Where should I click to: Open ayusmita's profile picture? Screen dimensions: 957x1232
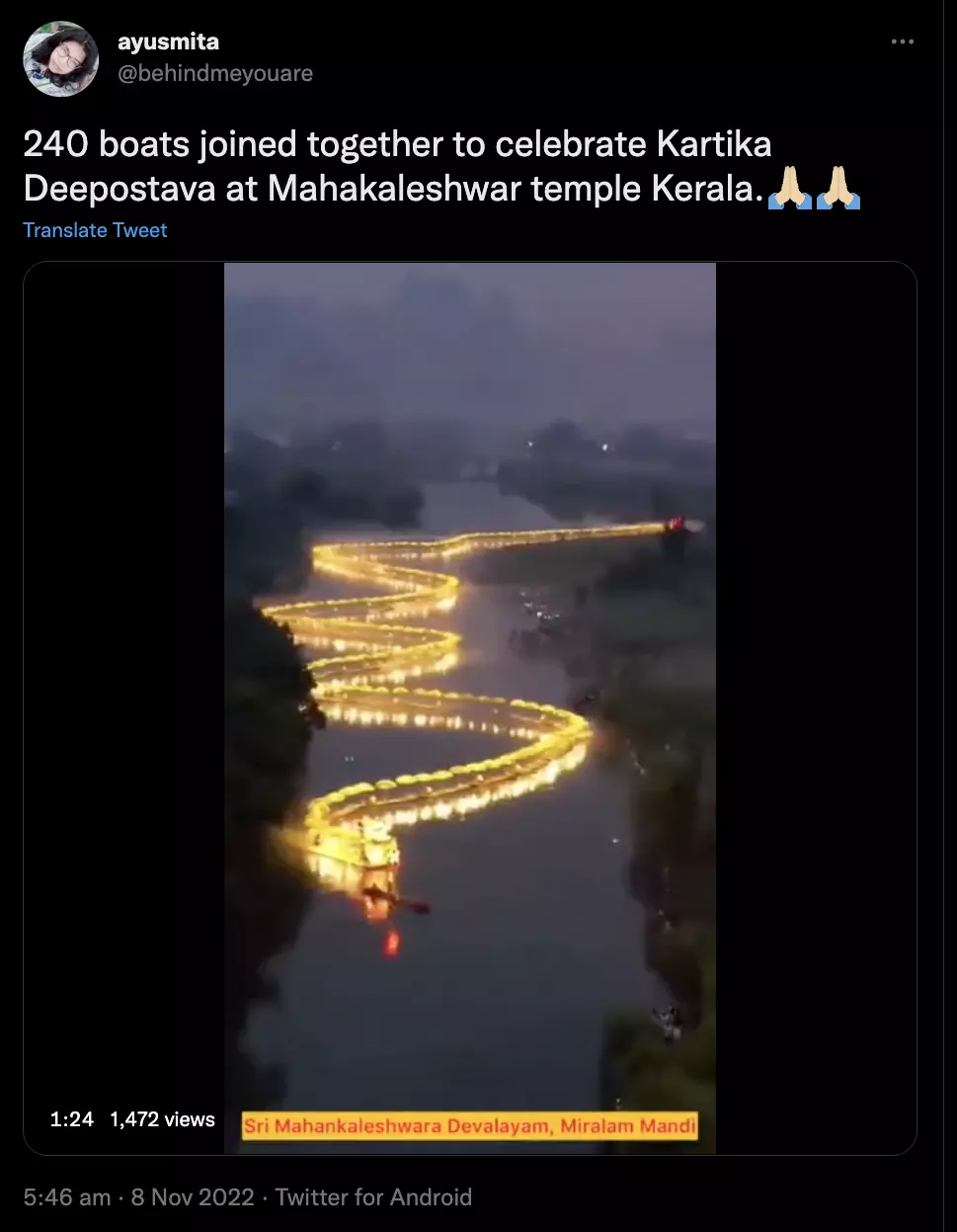point(61,59)
